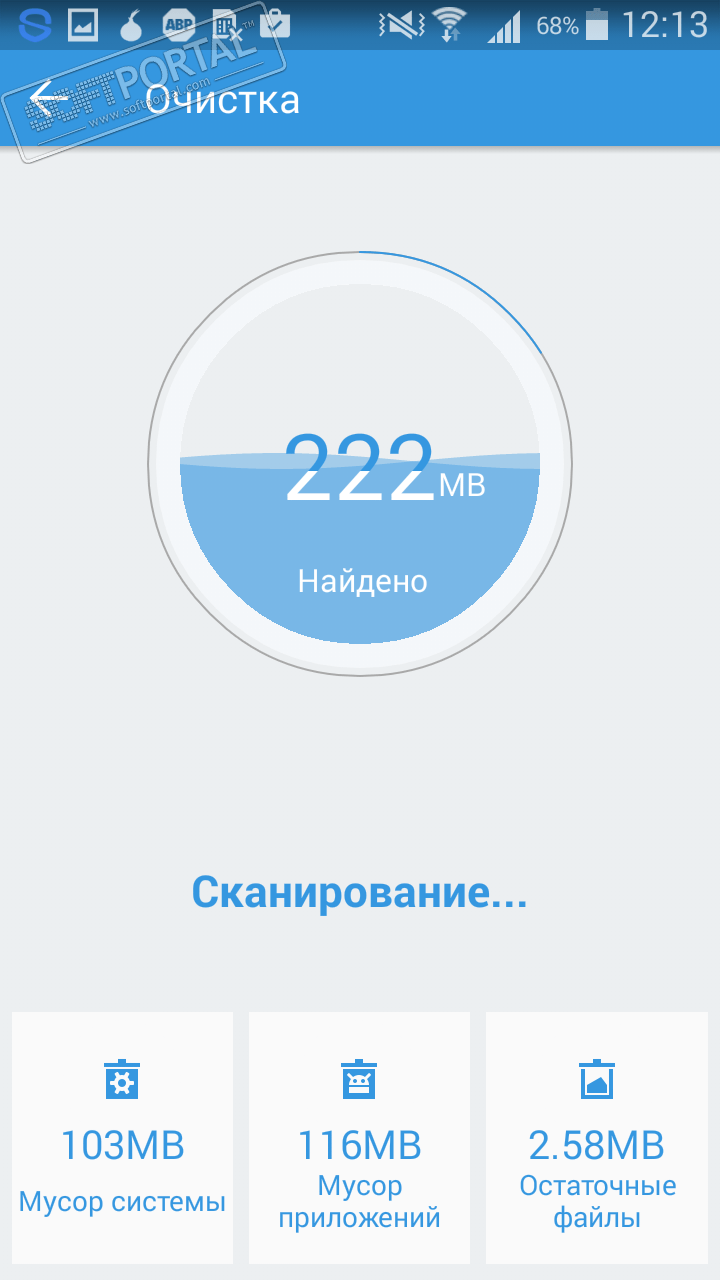Viewport: 720px width, 1280px height.
Task: Go back from the Очистка screen
Action: click(48, 99)
